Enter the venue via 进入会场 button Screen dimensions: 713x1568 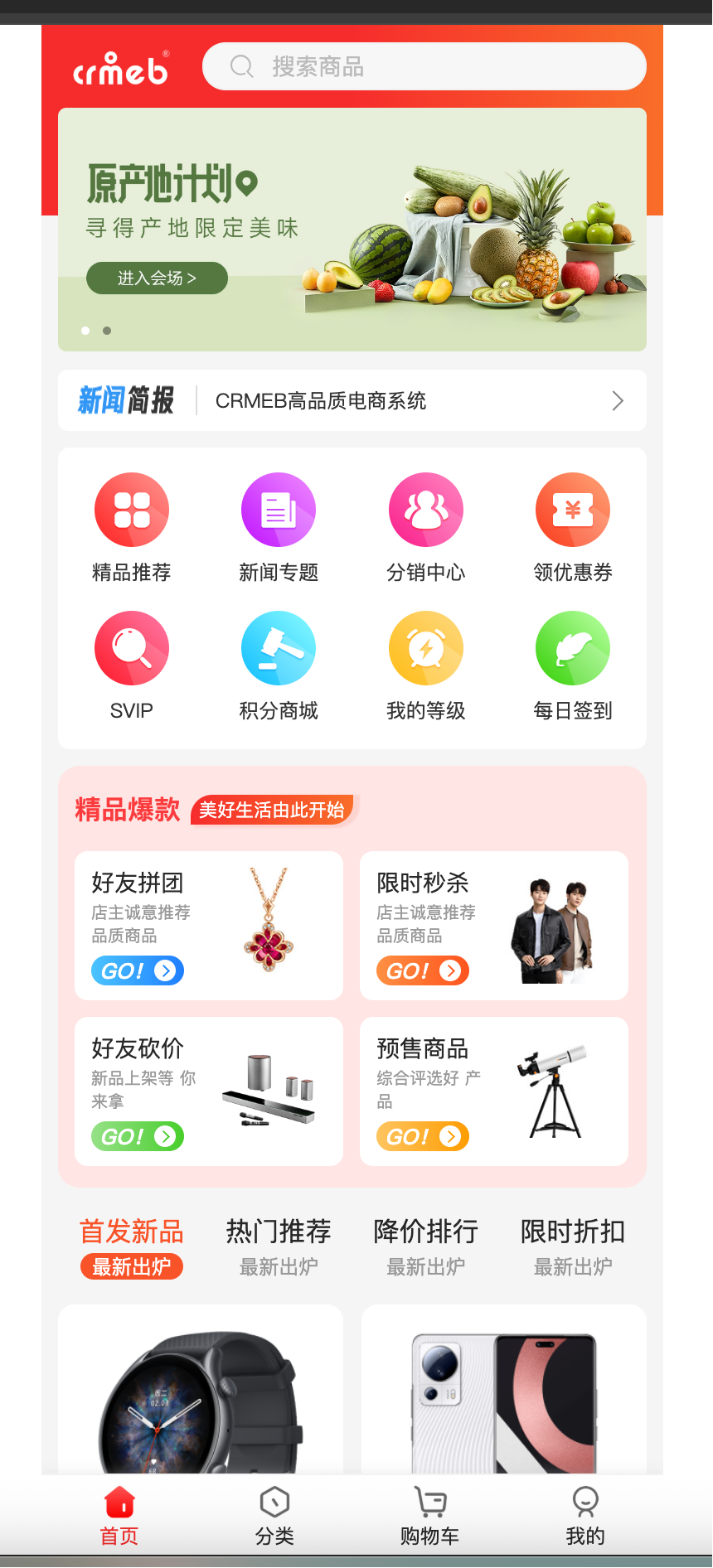tap(157, 278)
